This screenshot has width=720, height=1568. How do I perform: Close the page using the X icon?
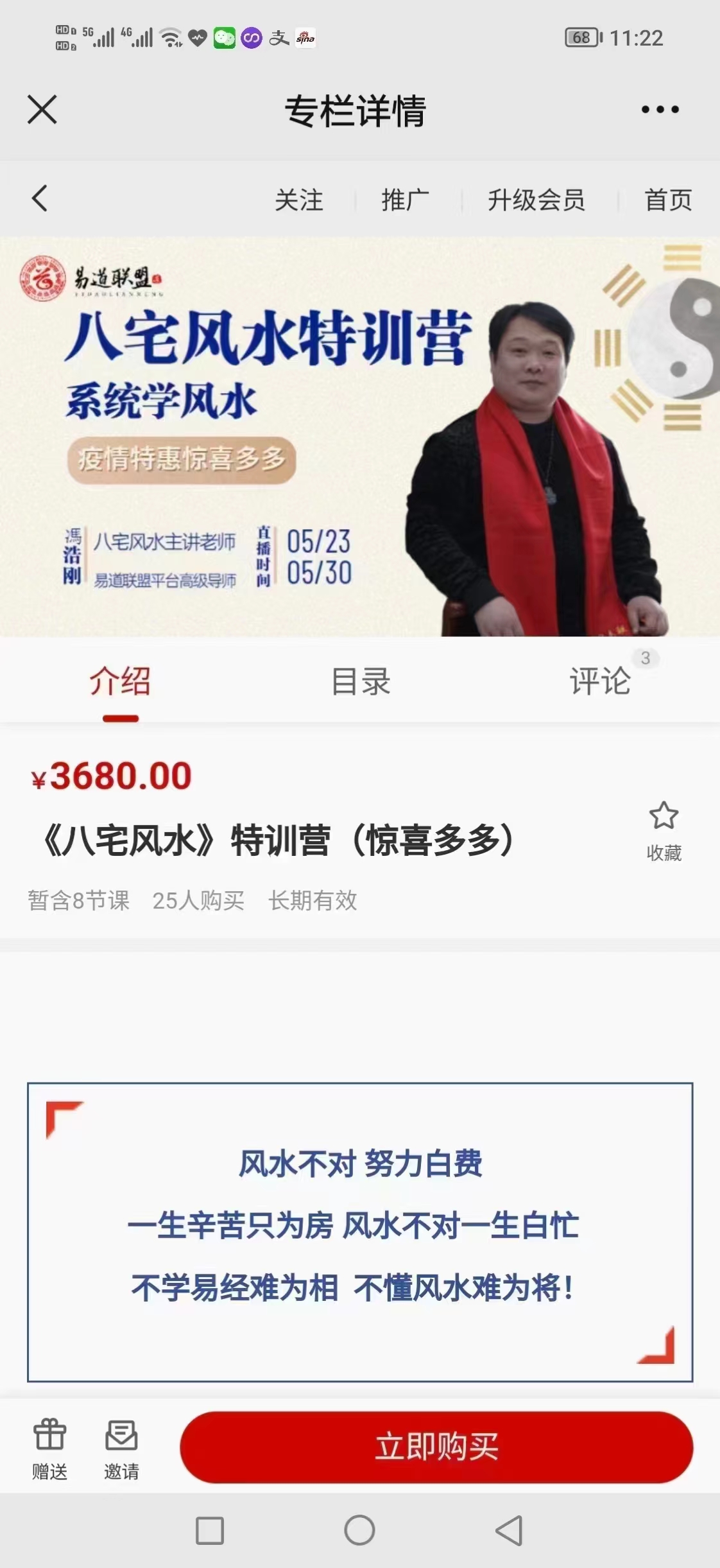[x=41, y=110]
